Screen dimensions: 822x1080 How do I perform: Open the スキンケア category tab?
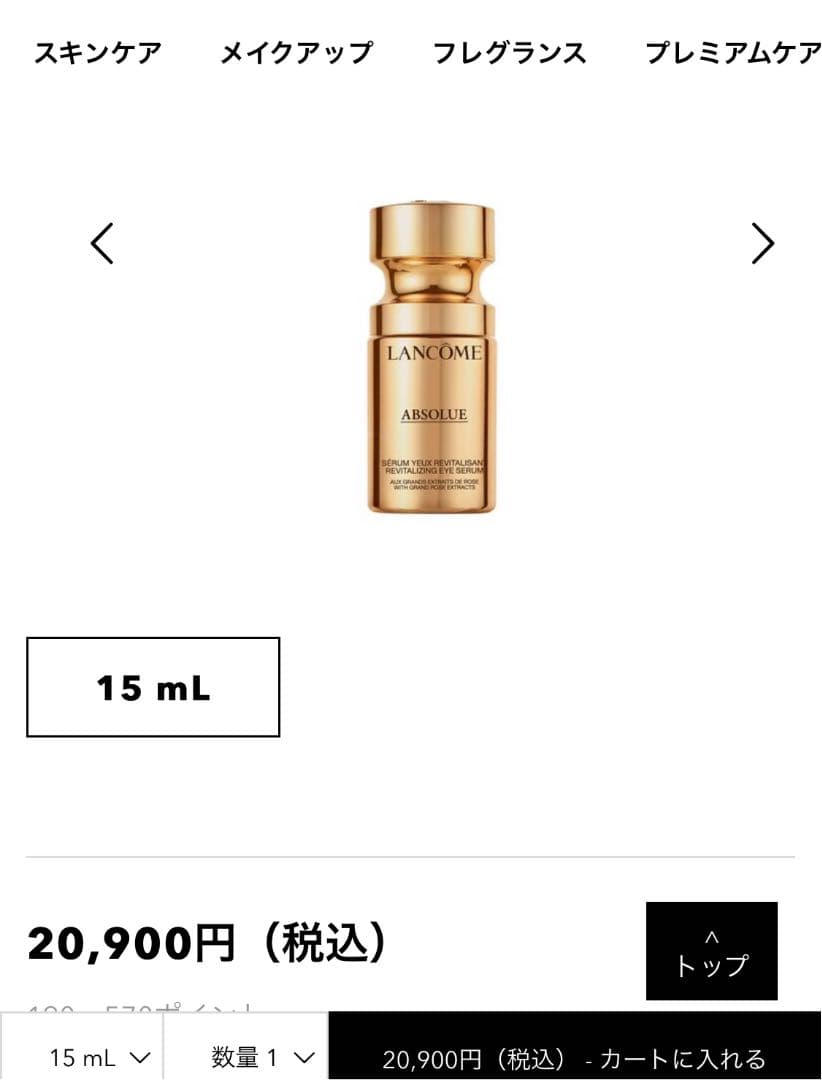point(97,53)
